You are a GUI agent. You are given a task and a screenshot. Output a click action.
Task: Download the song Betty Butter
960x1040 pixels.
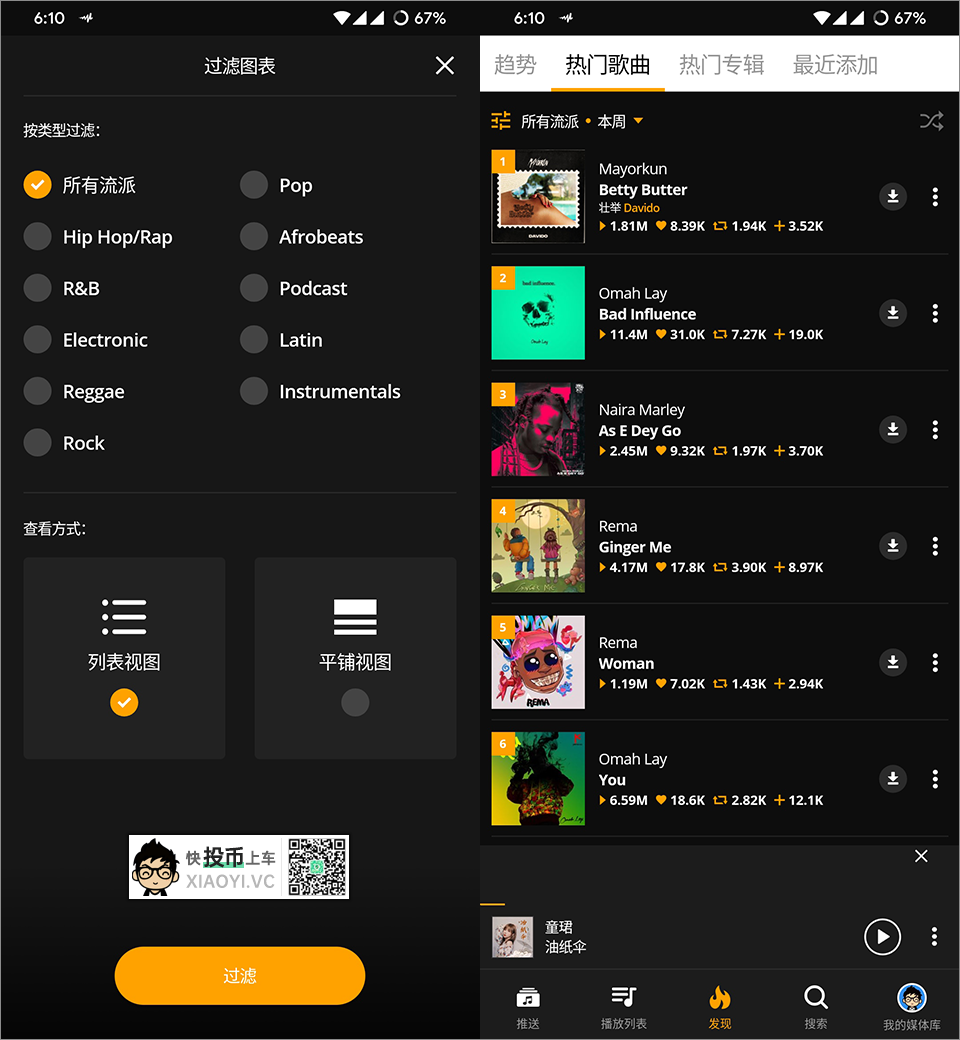click(893, 197)
